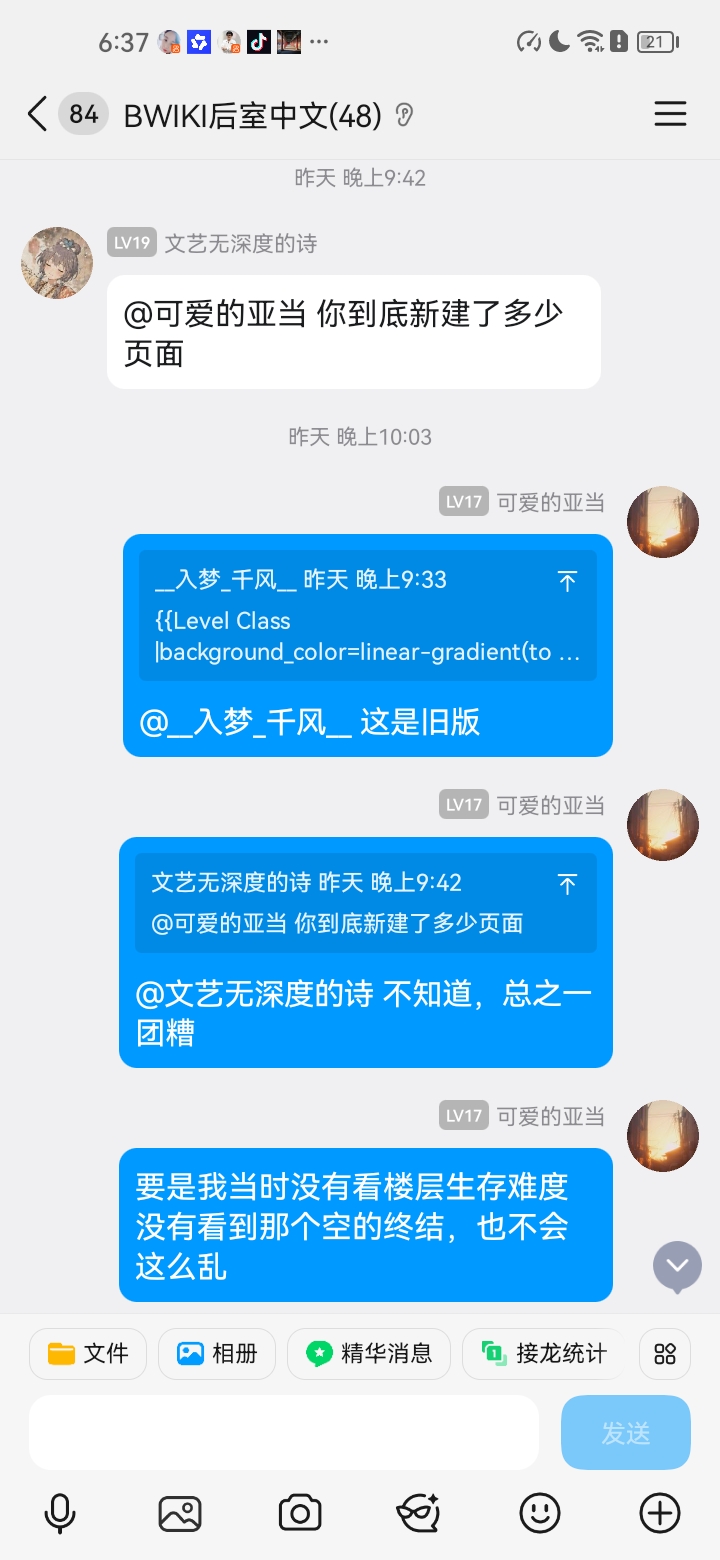Open the plus more options panel
Viewport: 720px width, 1560px height.
660,1513
